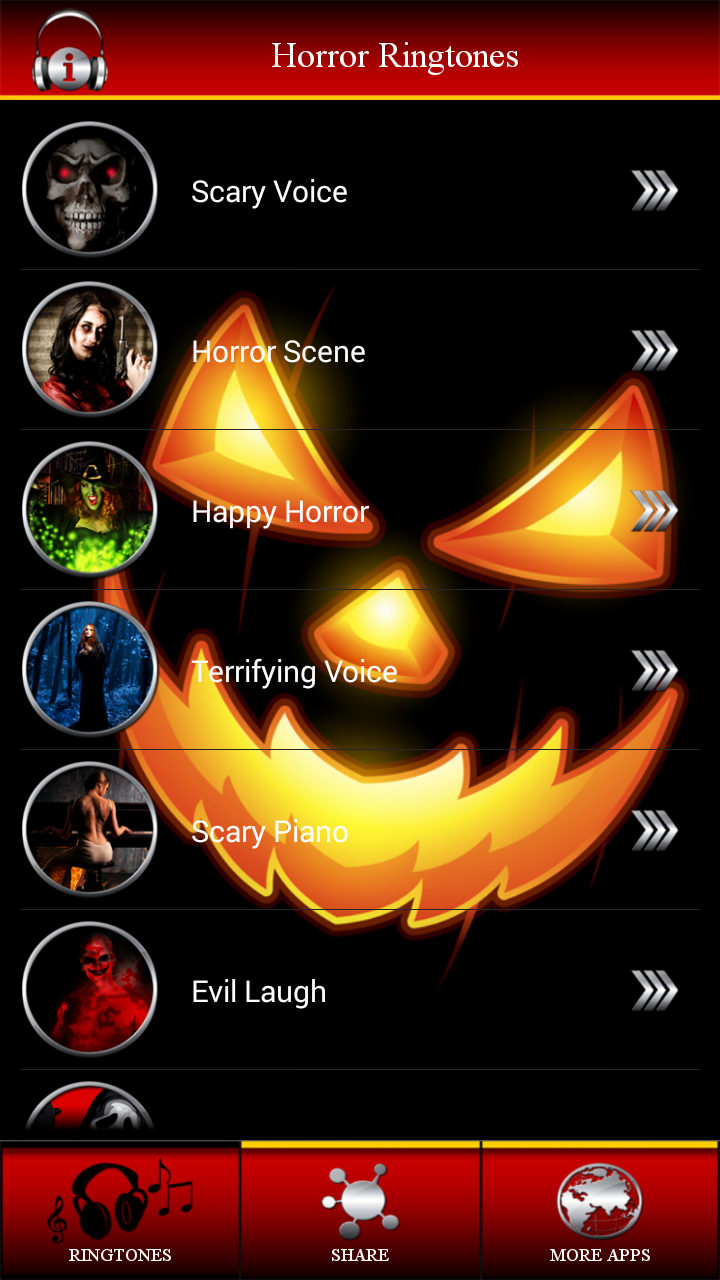Expand options for Scary Voice ringtone

click(657, 190)
